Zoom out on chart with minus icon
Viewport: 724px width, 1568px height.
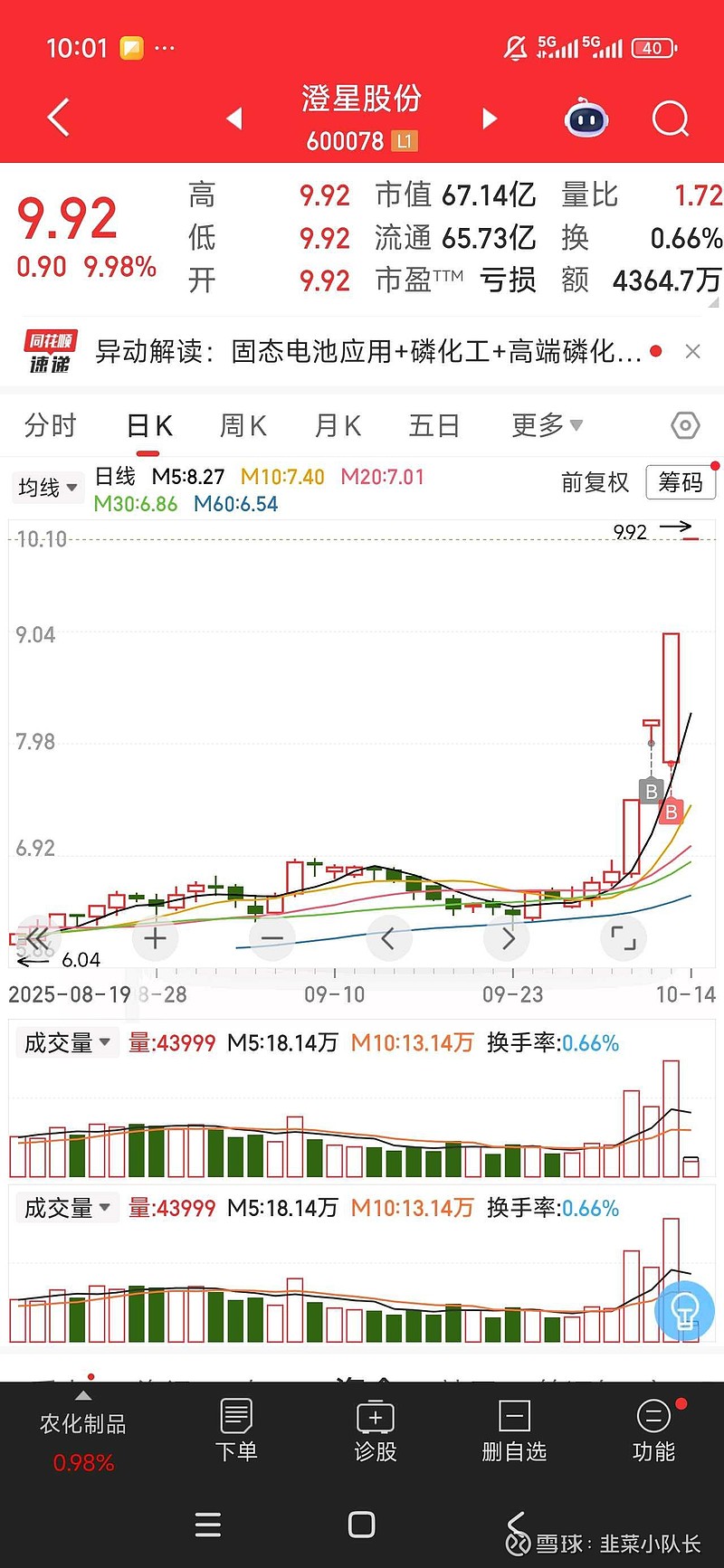[x=271, y=938]
